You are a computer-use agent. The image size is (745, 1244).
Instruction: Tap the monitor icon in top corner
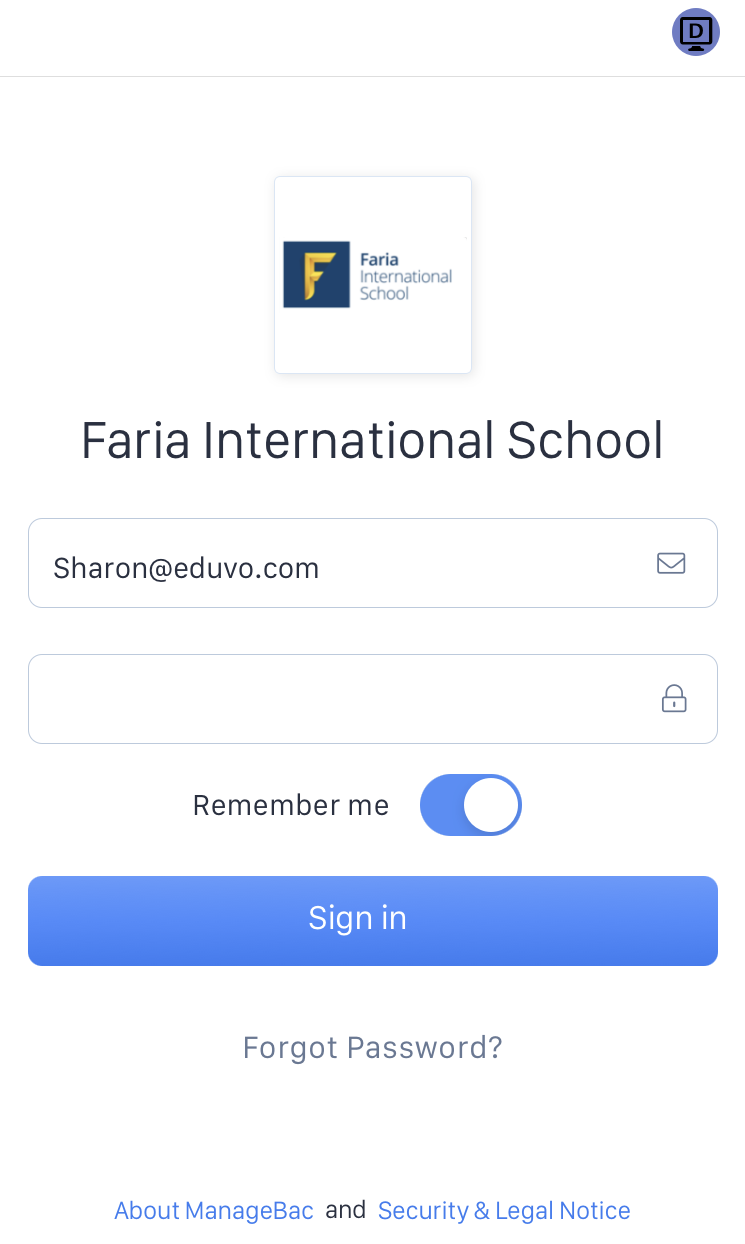[696, 33]
